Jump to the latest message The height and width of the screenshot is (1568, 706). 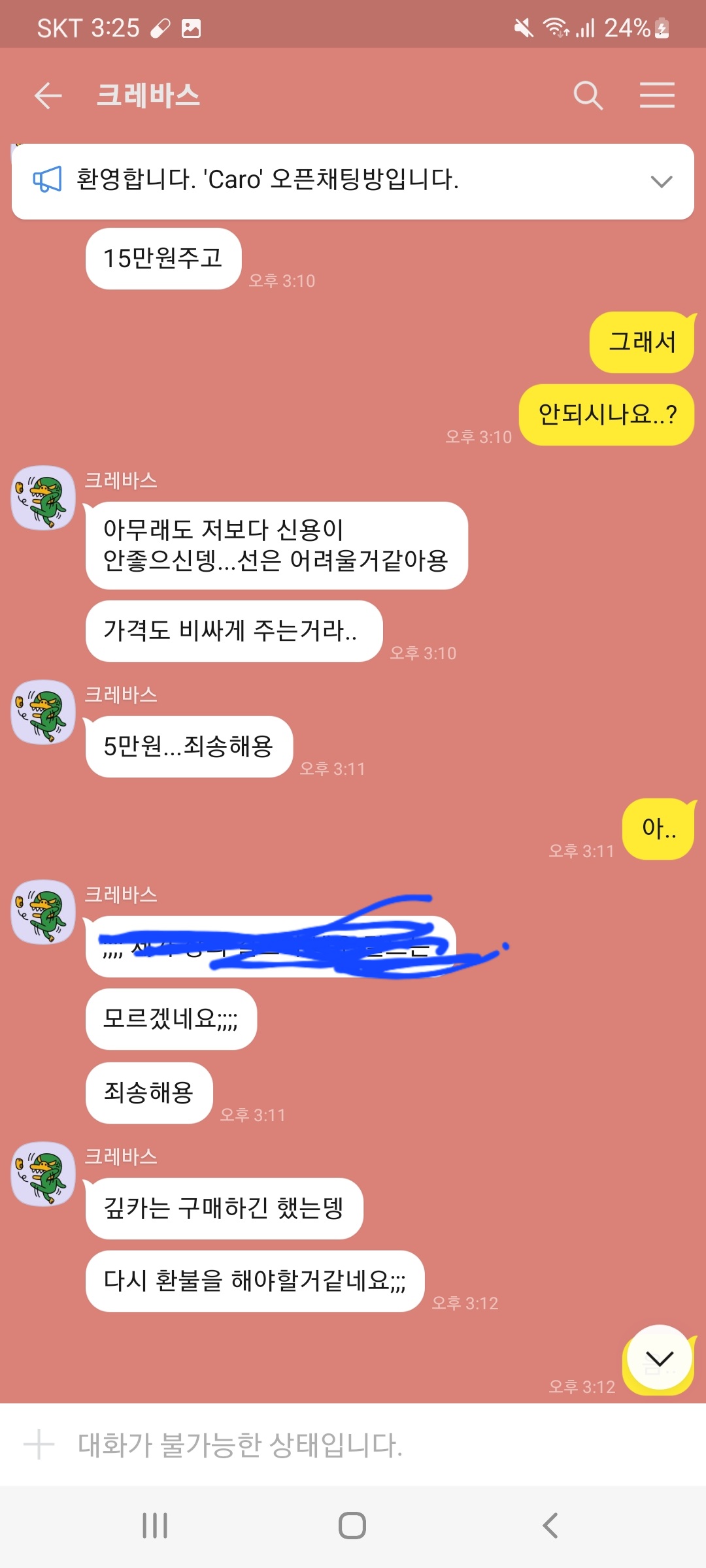pos(659,1359)
